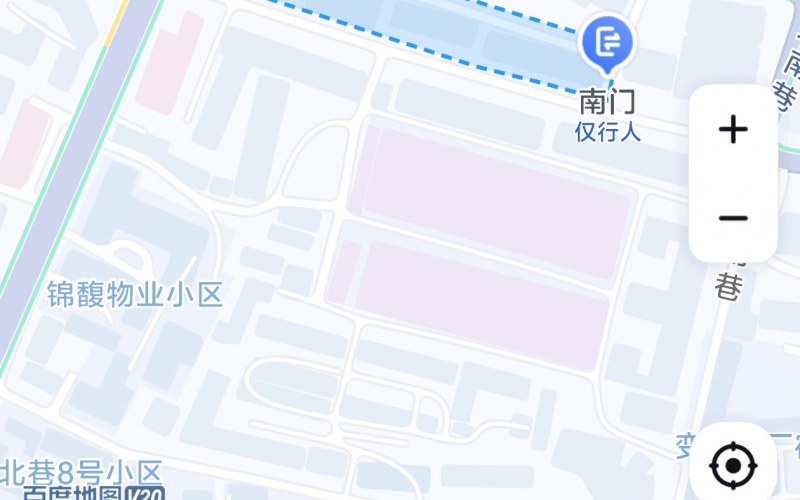
Task: Zoom in on the map
Action: [x=733, y=130]
